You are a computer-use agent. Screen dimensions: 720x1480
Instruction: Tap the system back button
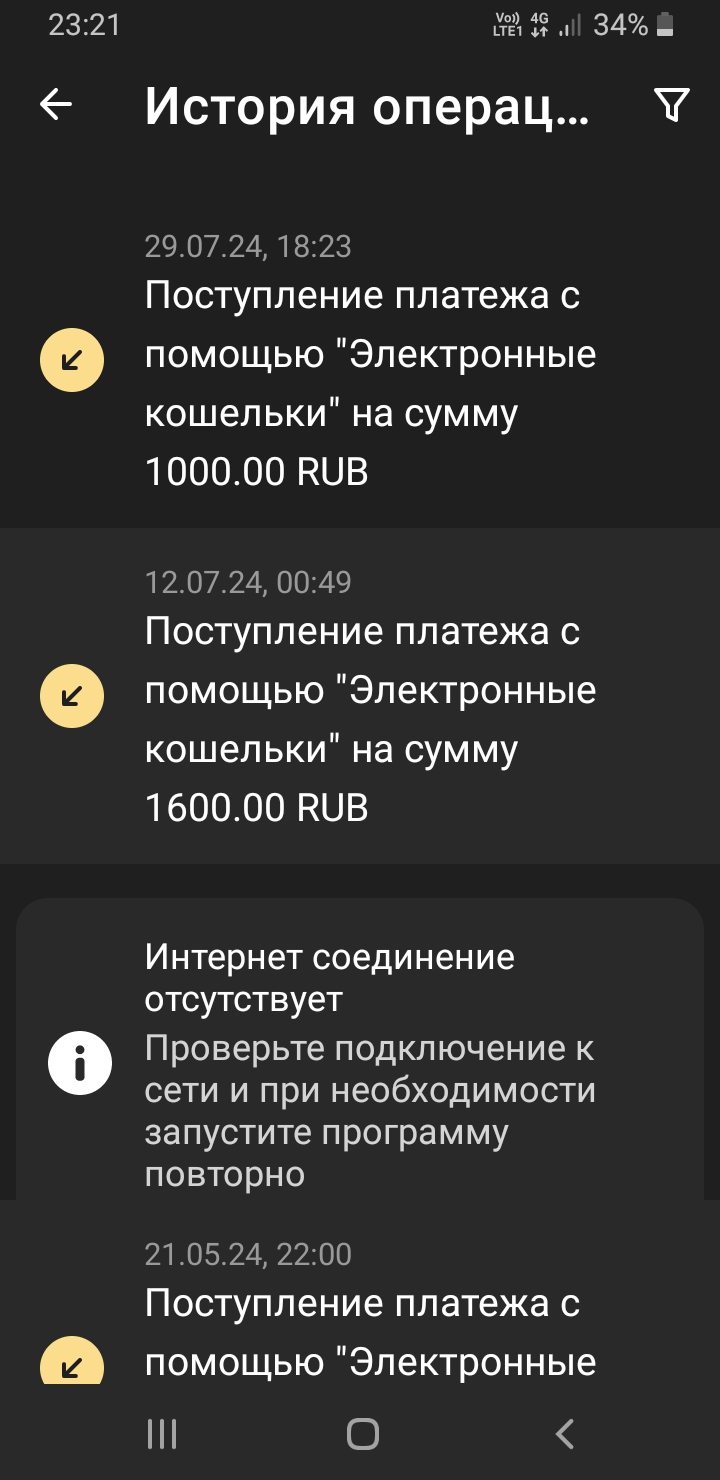pyautogui.click(x=565, y=1434)
